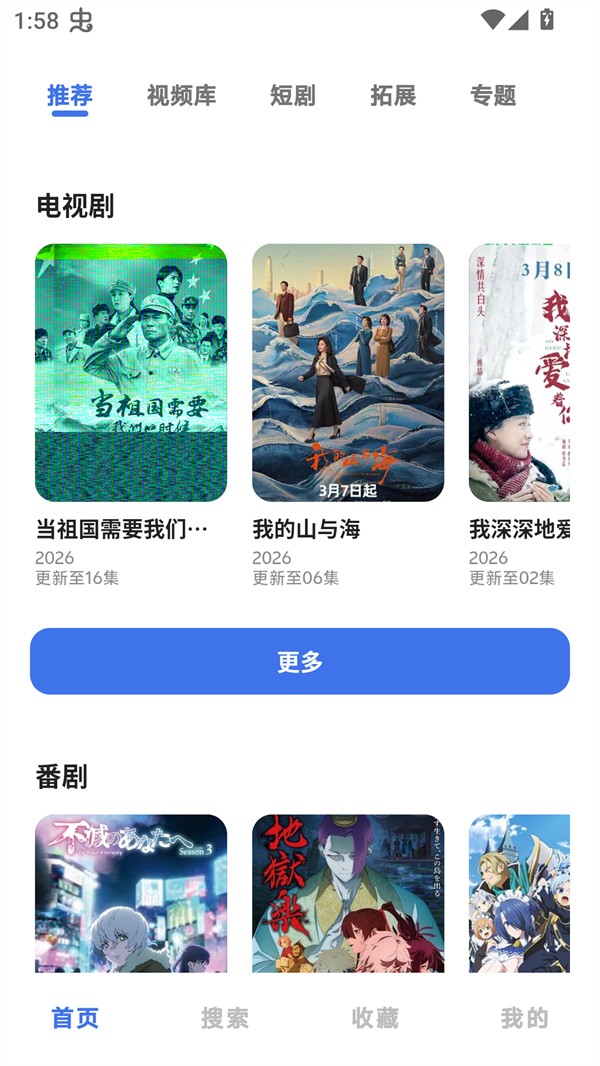Switch to the 搜索 bottom tab

click(225, 1018)
